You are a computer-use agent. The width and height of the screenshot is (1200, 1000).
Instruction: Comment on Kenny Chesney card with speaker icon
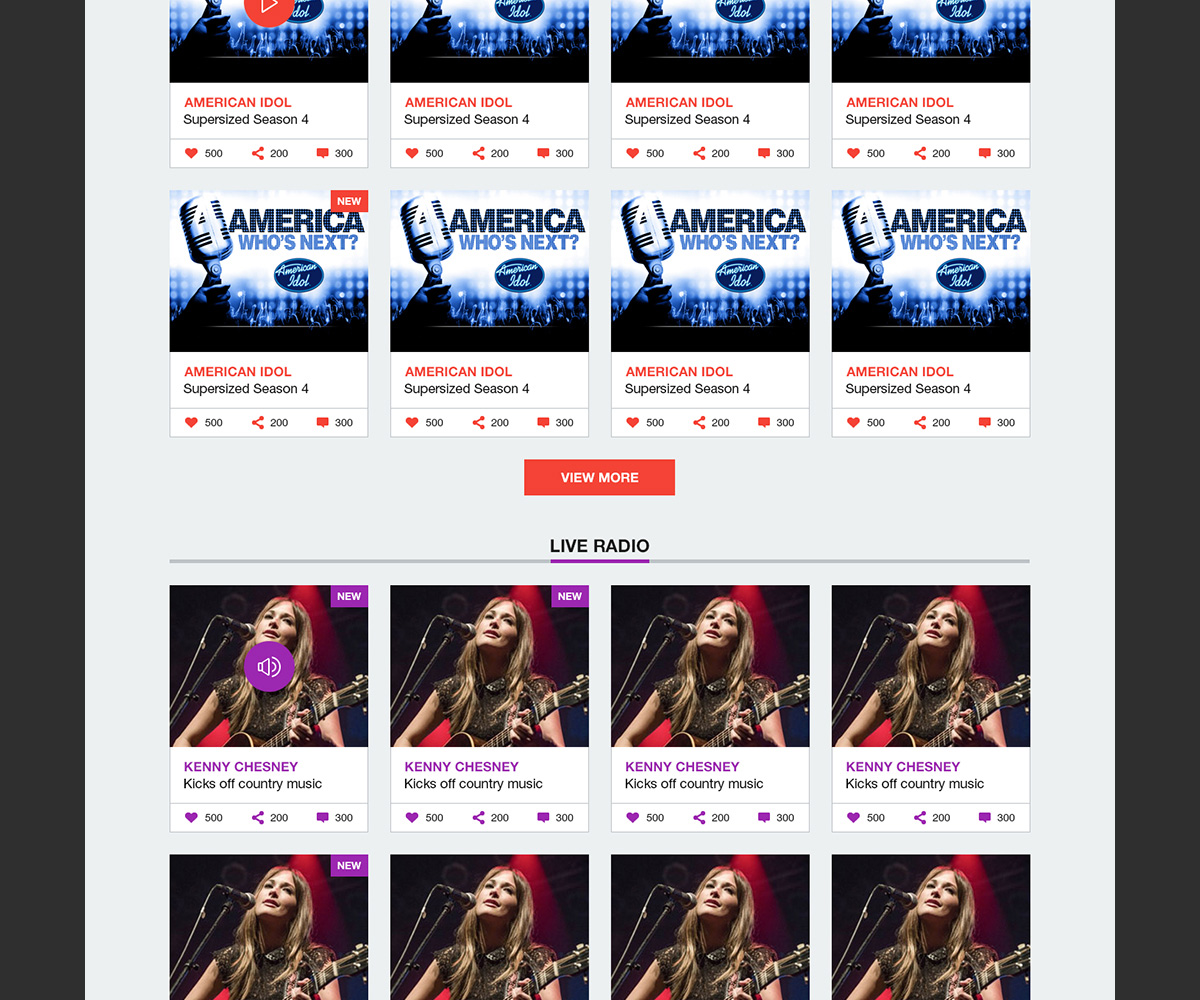[322, 818]
